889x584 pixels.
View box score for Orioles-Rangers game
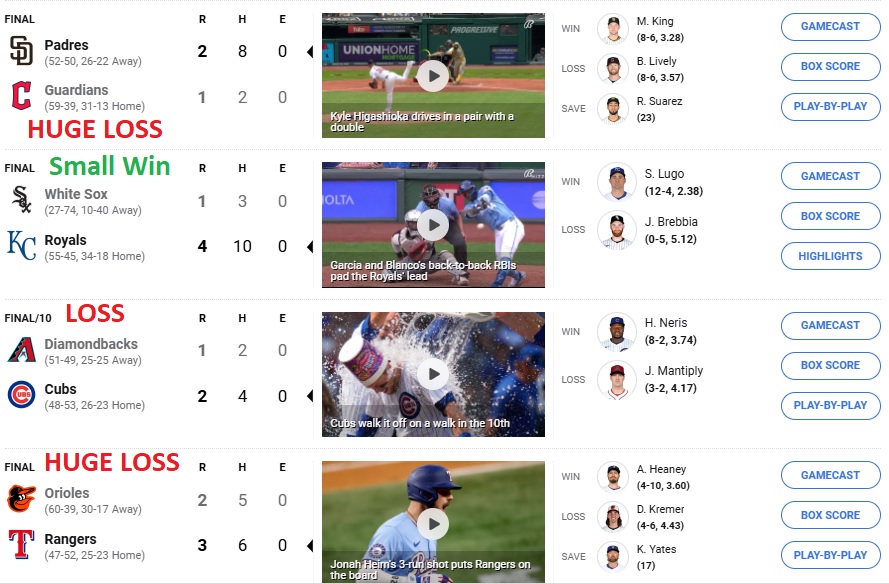(830, 515)
